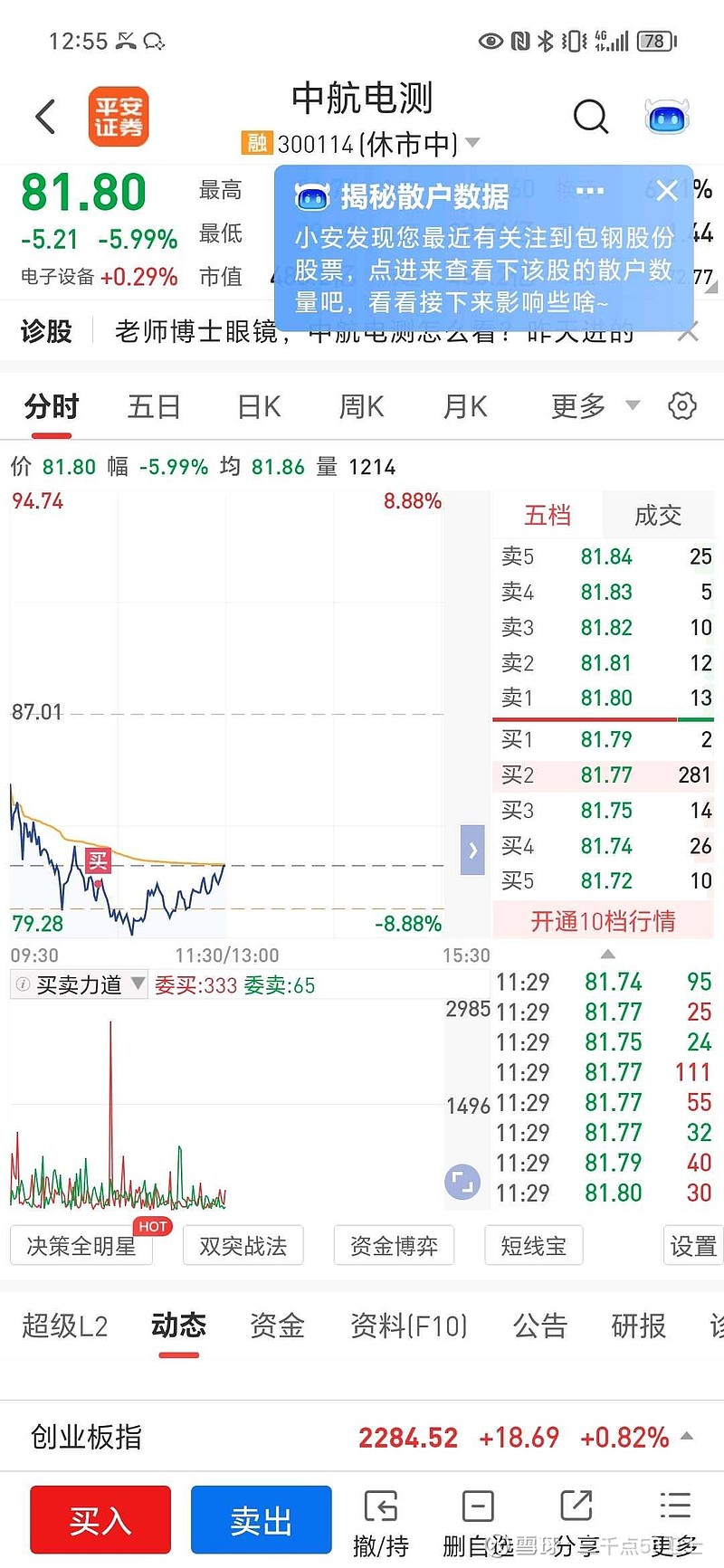Open 决策全明星 tool
The width and height of the screenshot is (724, 1568).
(81, 1246)
